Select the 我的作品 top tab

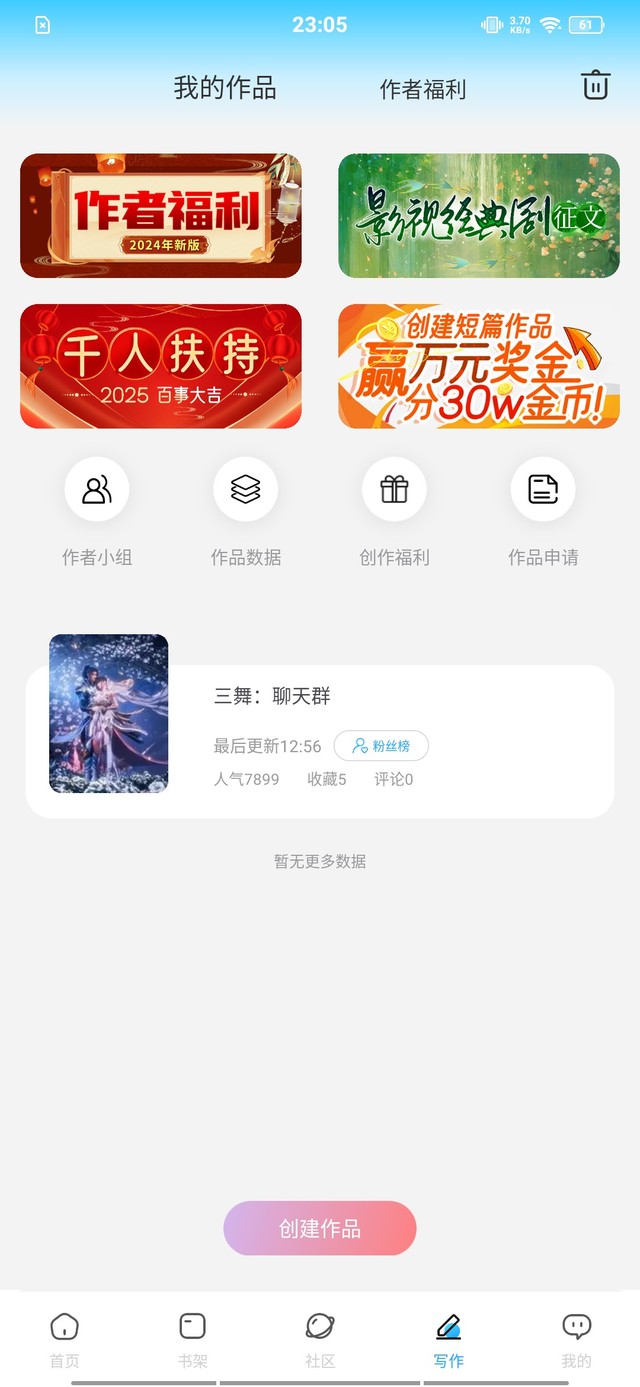click(x=225, y=88)
